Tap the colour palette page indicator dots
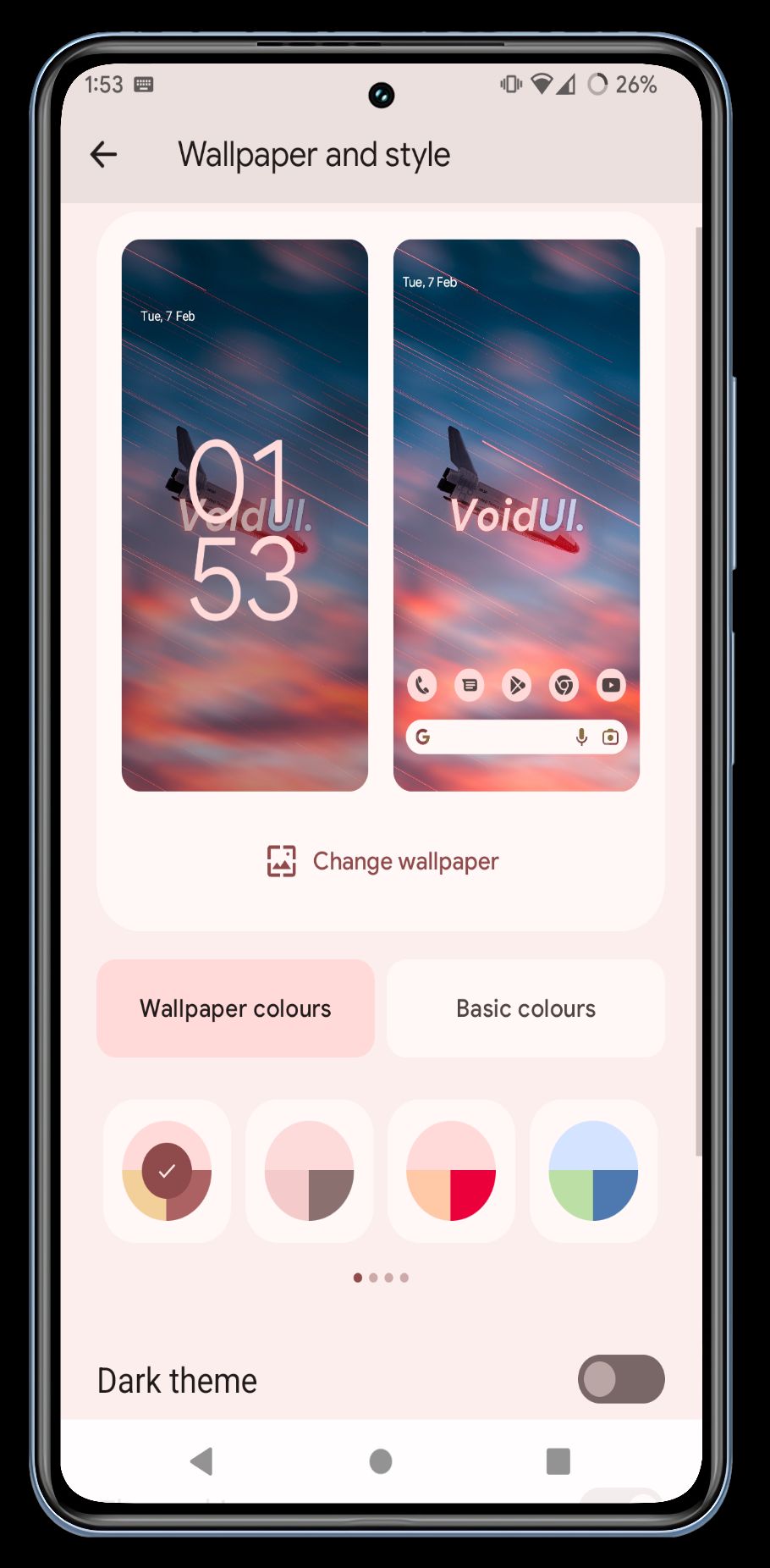770x1568 pixels. [x=381, y=1278]
